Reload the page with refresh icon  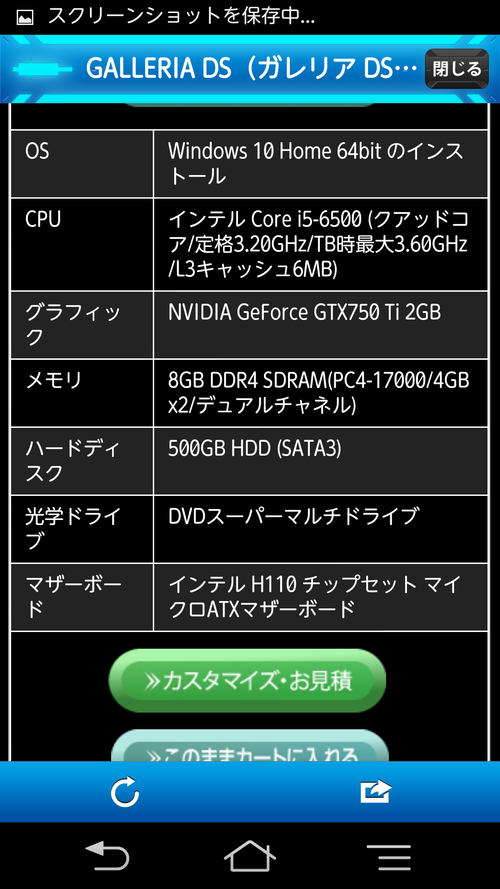point(125,791)
